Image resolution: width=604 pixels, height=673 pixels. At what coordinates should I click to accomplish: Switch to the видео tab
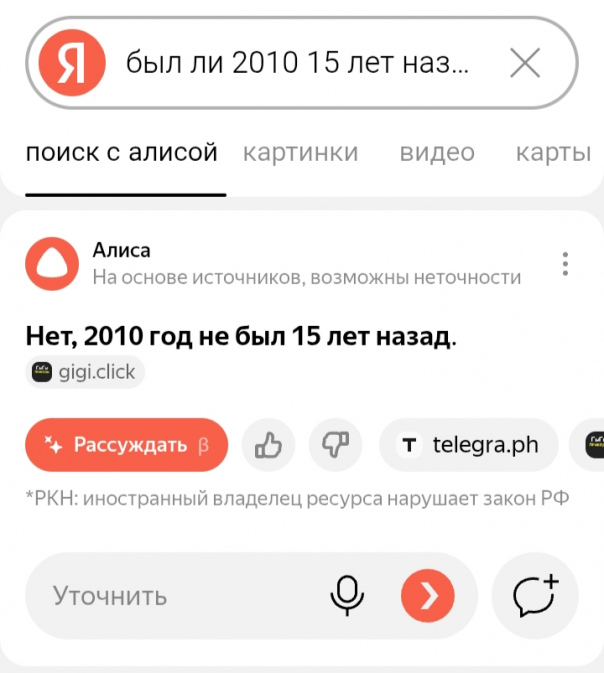(x=437, y=153)
